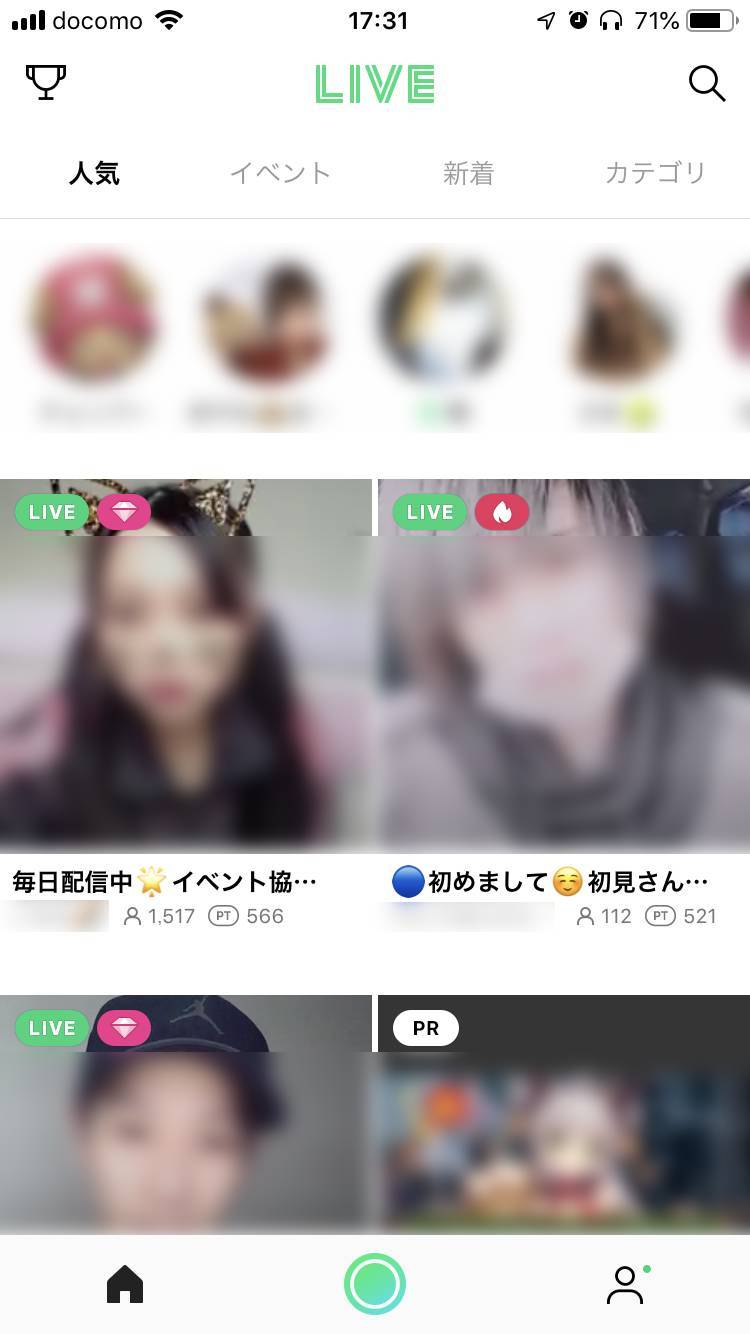
Task: Switch to the カテゴリ tab
Action: point(655,173)
